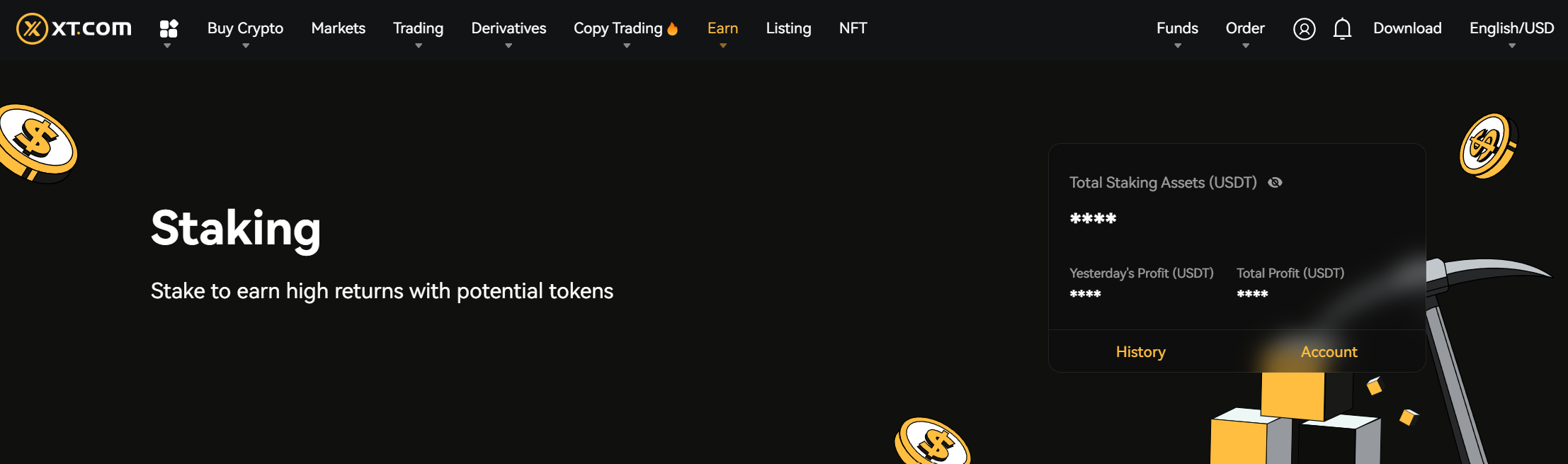This screenshot has height=464, width=1568.
Task: Open the XT.com home logo
Action: (x=74, y=28)
